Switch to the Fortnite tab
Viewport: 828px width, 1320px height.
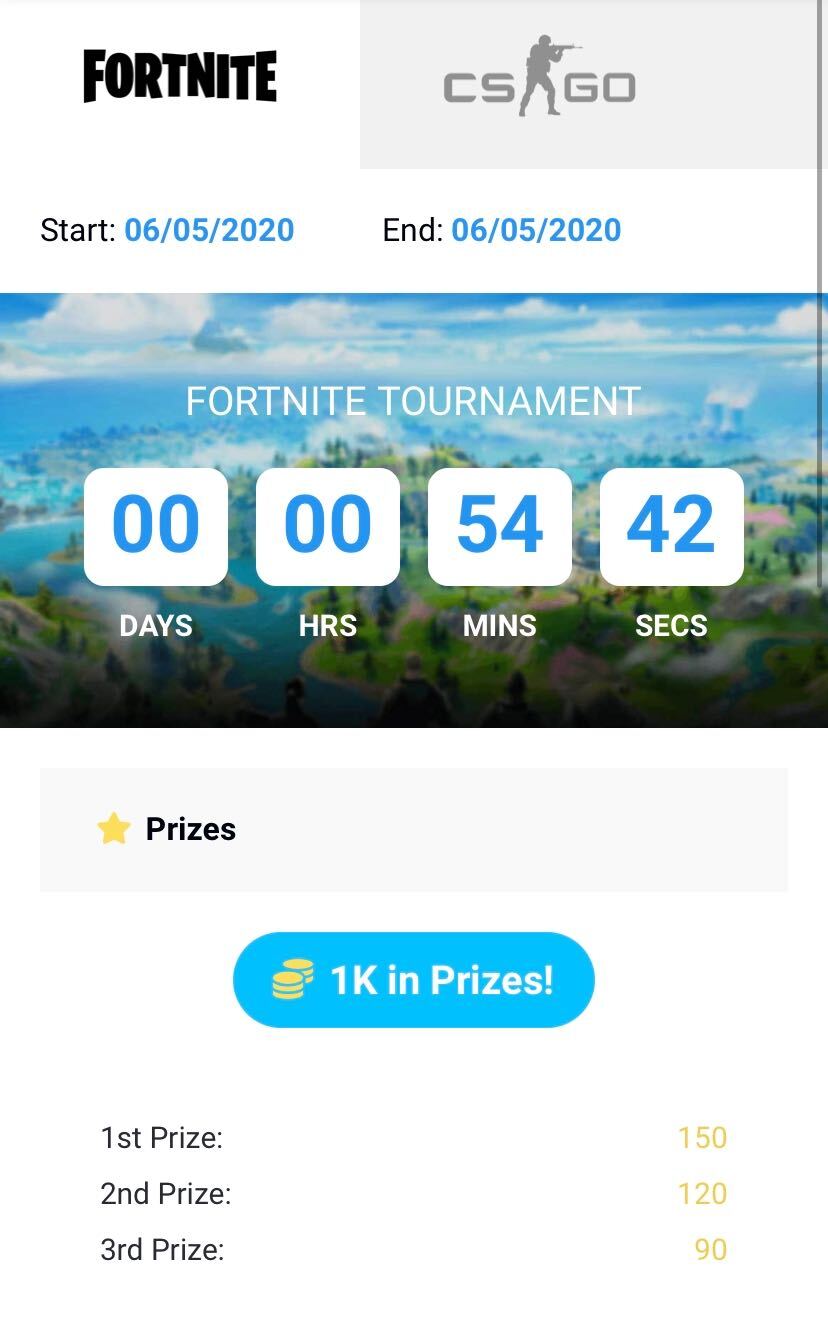(180, 78)
